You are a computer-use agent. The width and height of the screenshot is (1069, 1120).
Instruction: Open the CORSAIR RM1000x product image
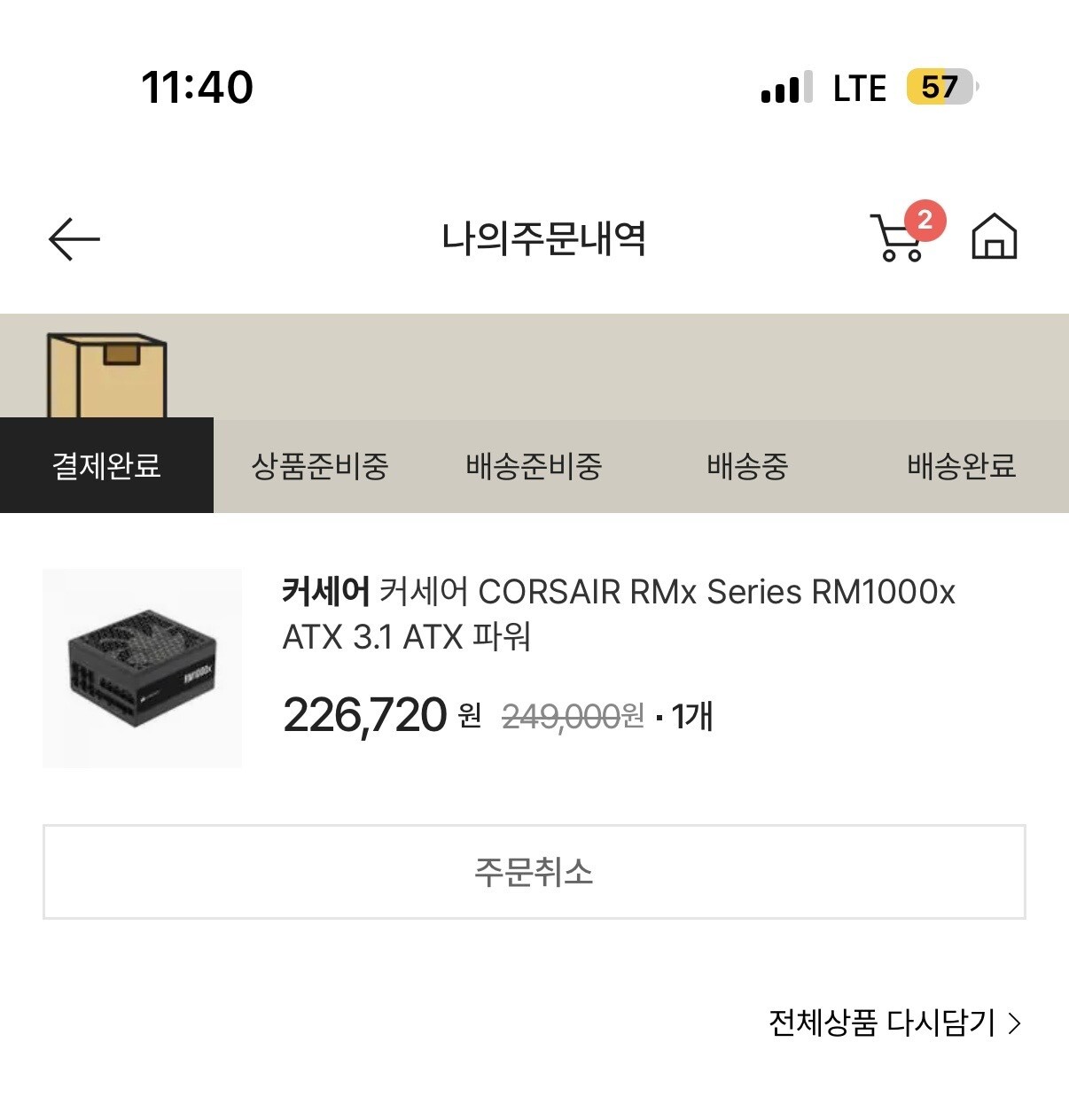[x=142, y=668]
